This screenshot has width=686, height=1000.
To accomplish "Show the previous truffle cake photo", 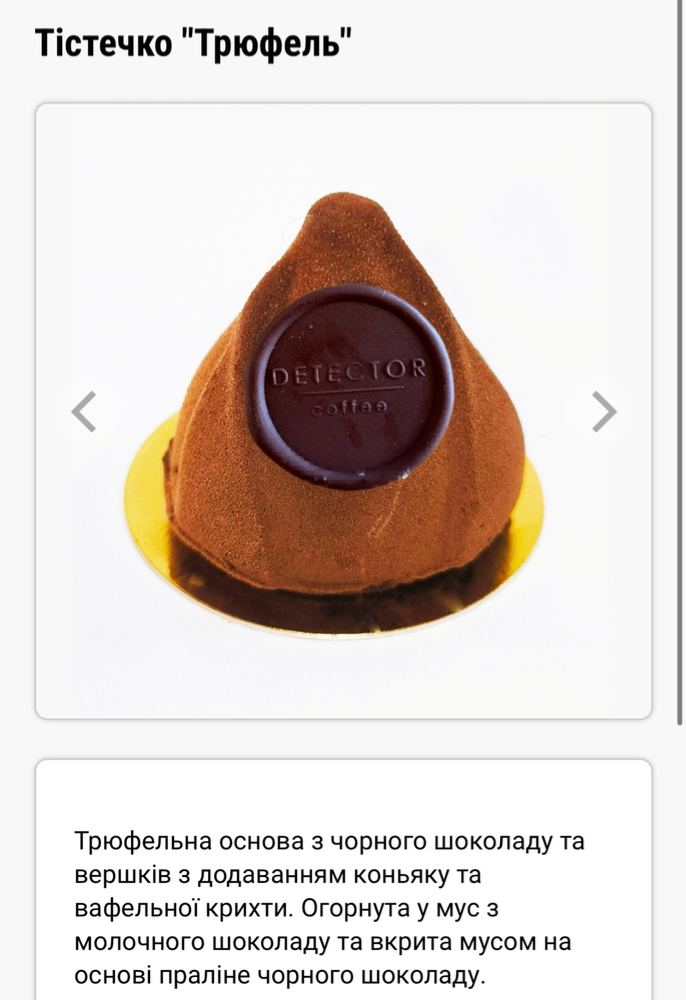I will click(x=85, y=411).
